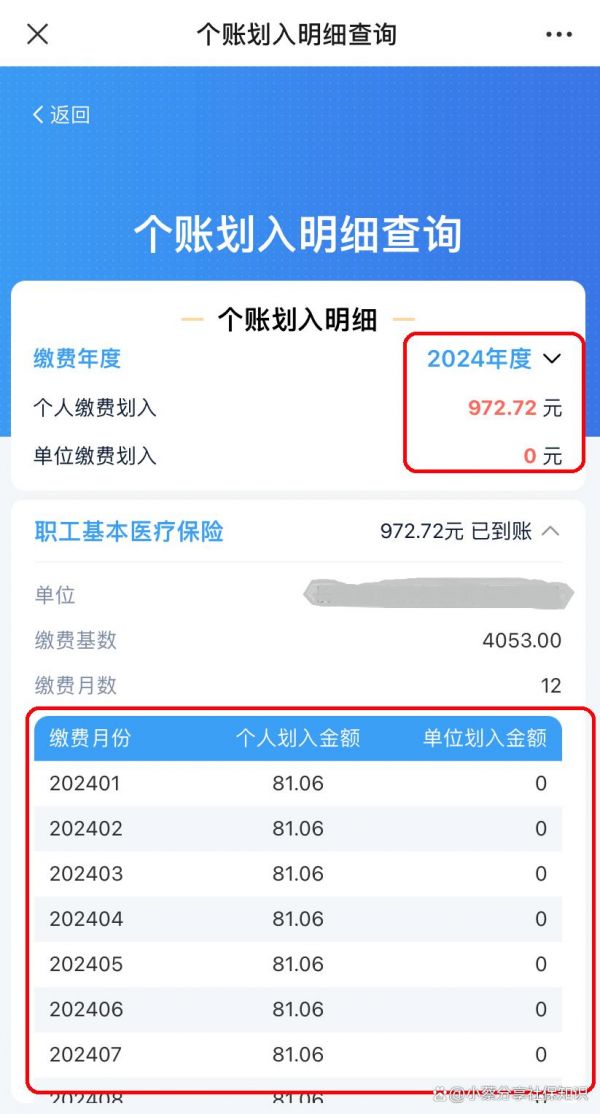
Task: Go back via 返回
Action: pyautogui.click(x=61, y=115)
